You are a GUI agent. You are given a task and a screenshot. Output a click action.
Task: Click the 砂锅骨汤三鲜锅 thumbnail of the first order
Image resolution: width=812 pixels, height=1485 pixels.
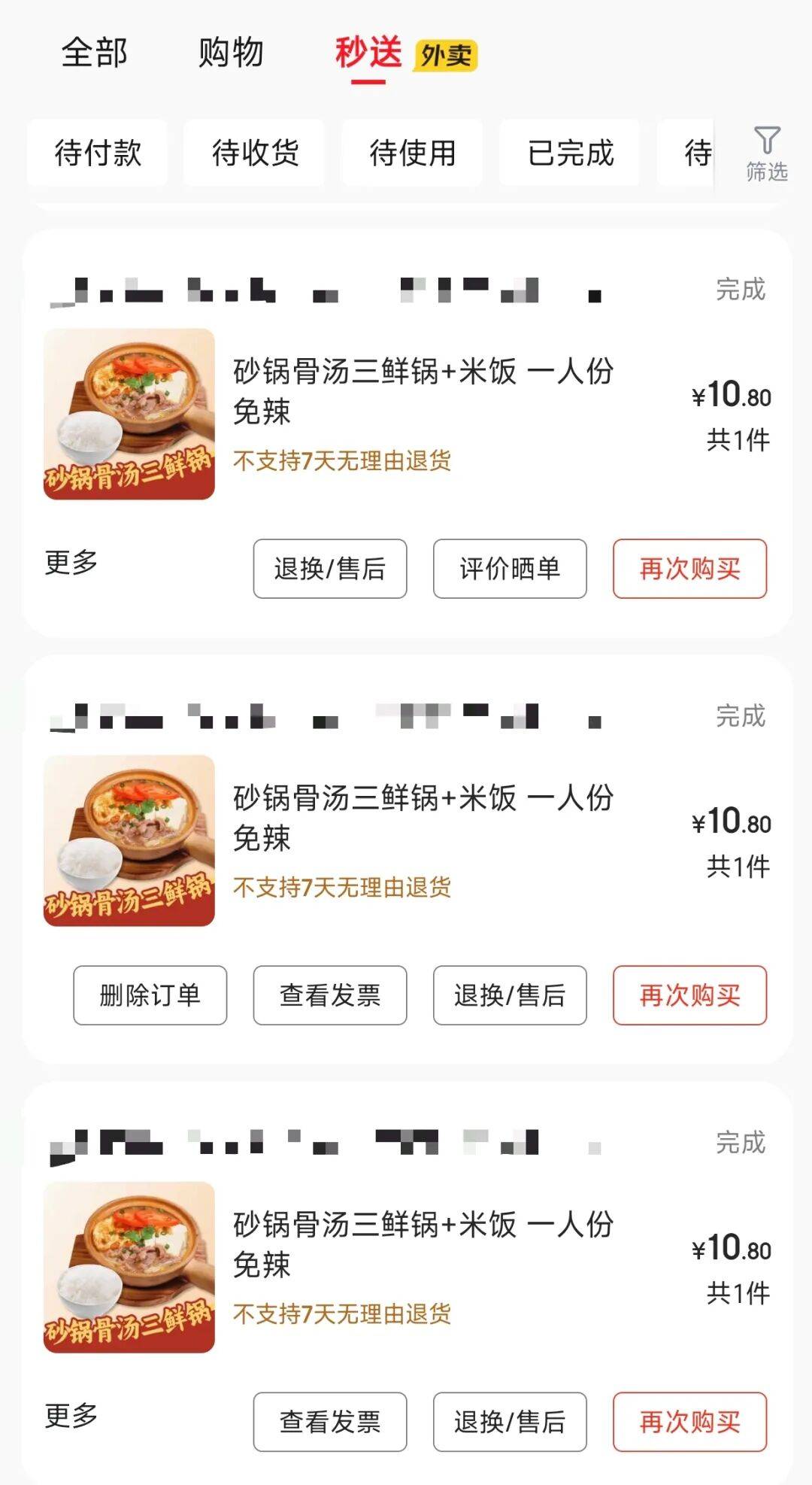(x=129, y=415)
